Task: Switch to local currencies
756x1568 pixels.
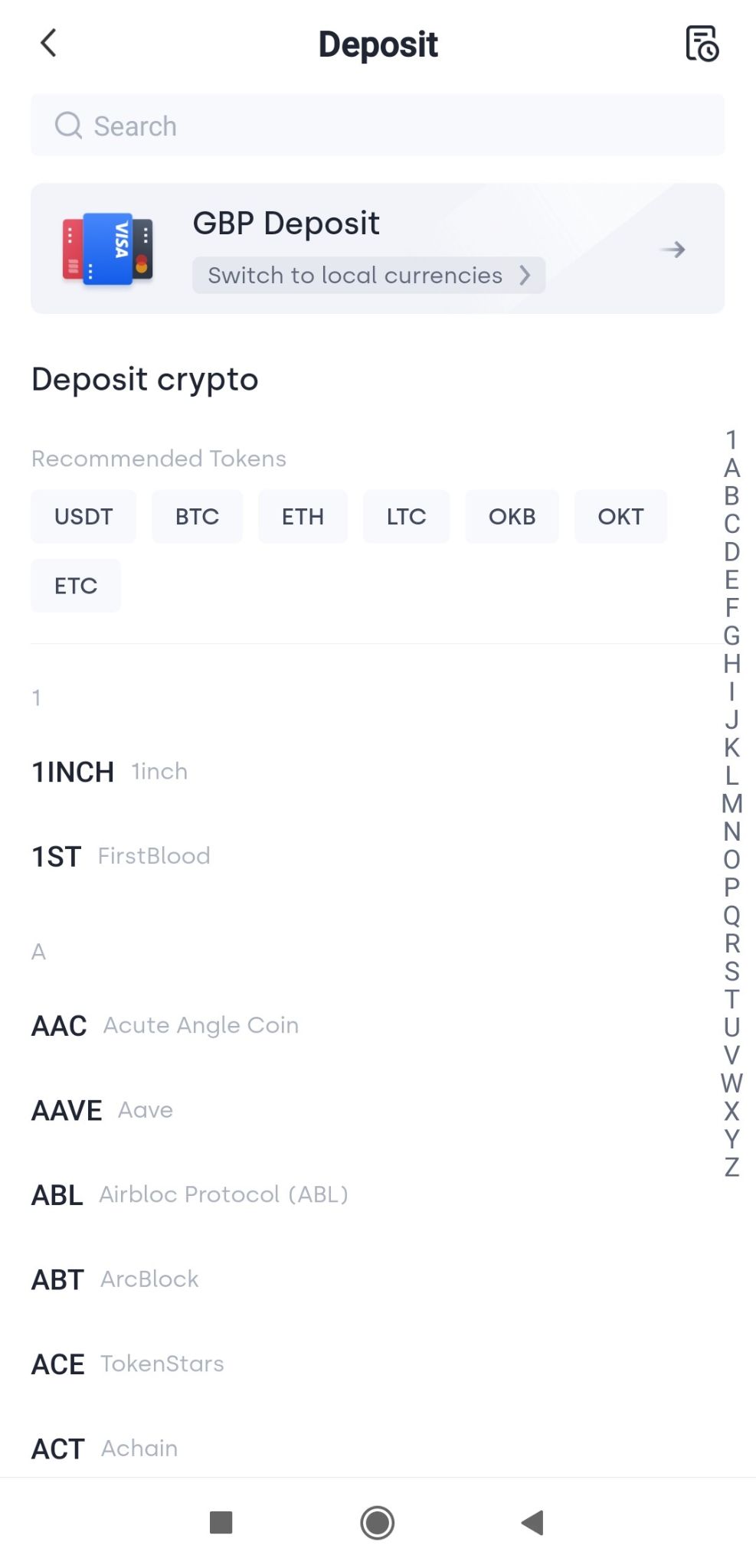Action: [x=368, y=275]
